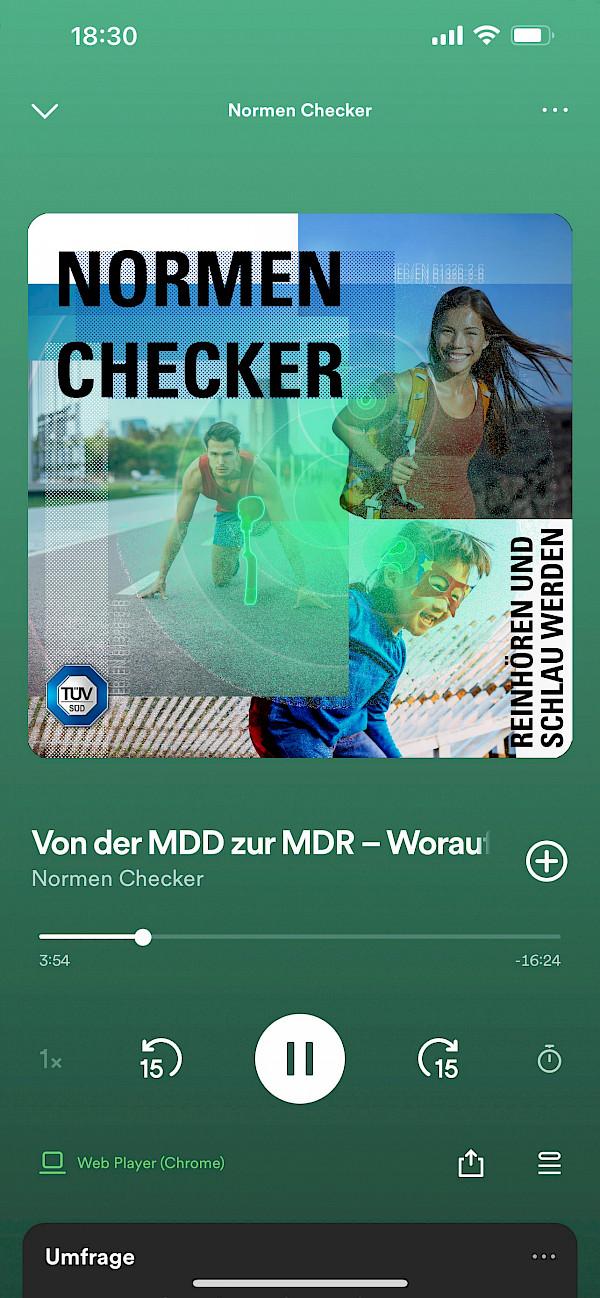The image size is (600, 1298).
Task: Rewind 15 seconds
Action: (x=159, y=1060)
